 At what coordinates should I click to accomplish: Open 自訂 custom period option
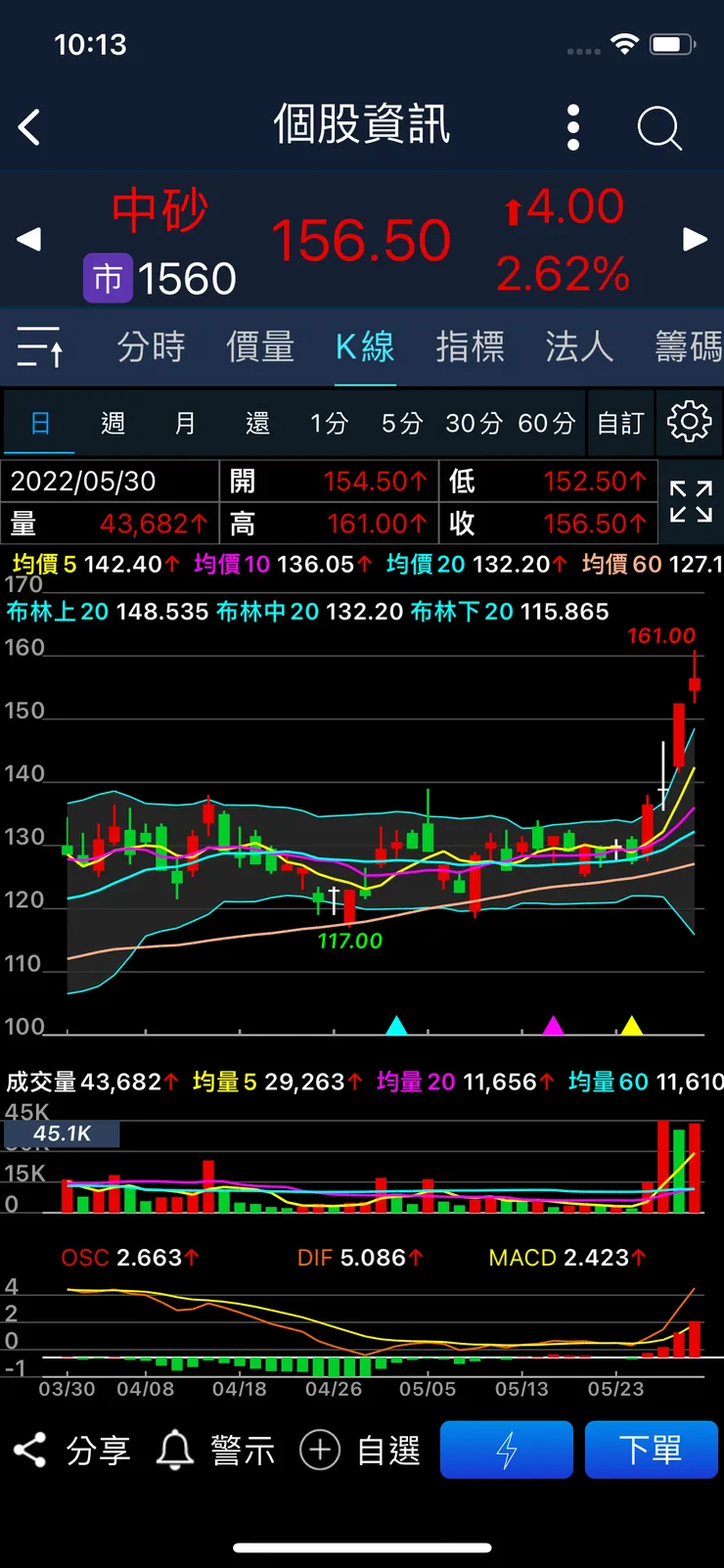pos(620,423)
